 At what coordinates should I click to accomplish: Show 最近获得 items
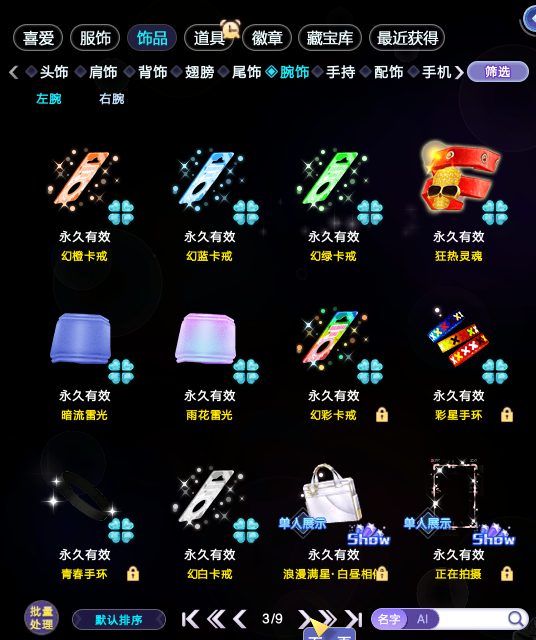tap(407, 38)
